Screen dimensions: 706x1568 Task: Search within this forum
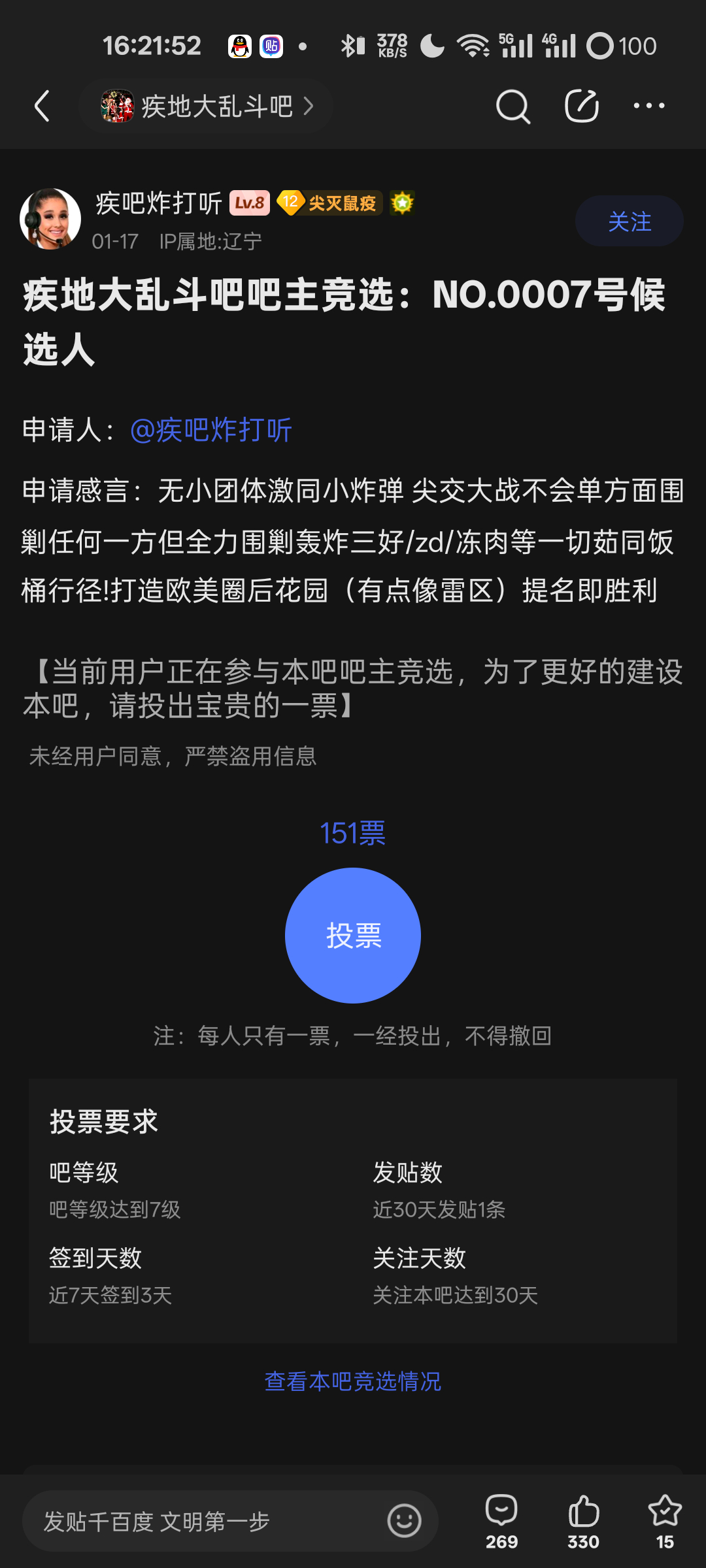click(x=513, y=106)
